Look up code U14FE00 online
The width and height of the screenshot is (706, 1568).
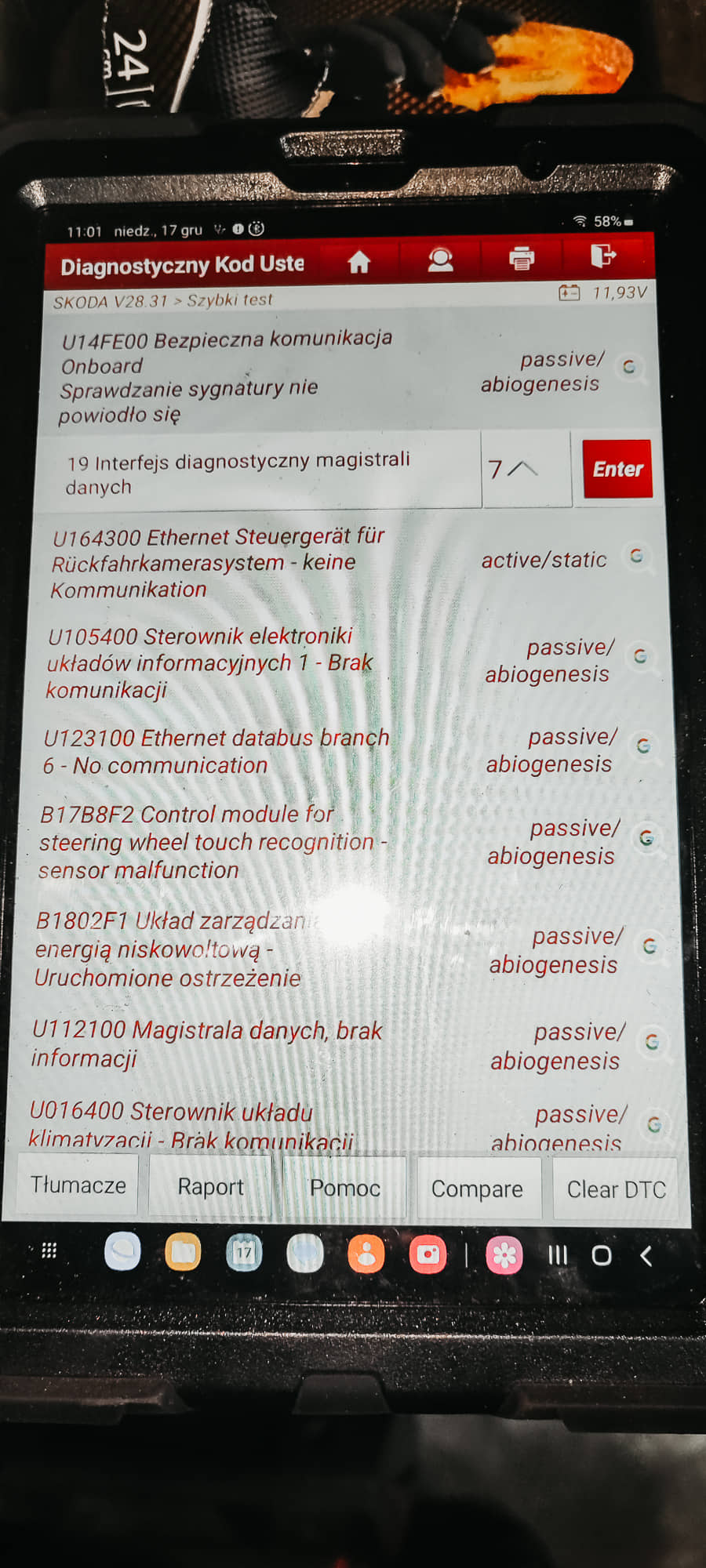[629, 366]
